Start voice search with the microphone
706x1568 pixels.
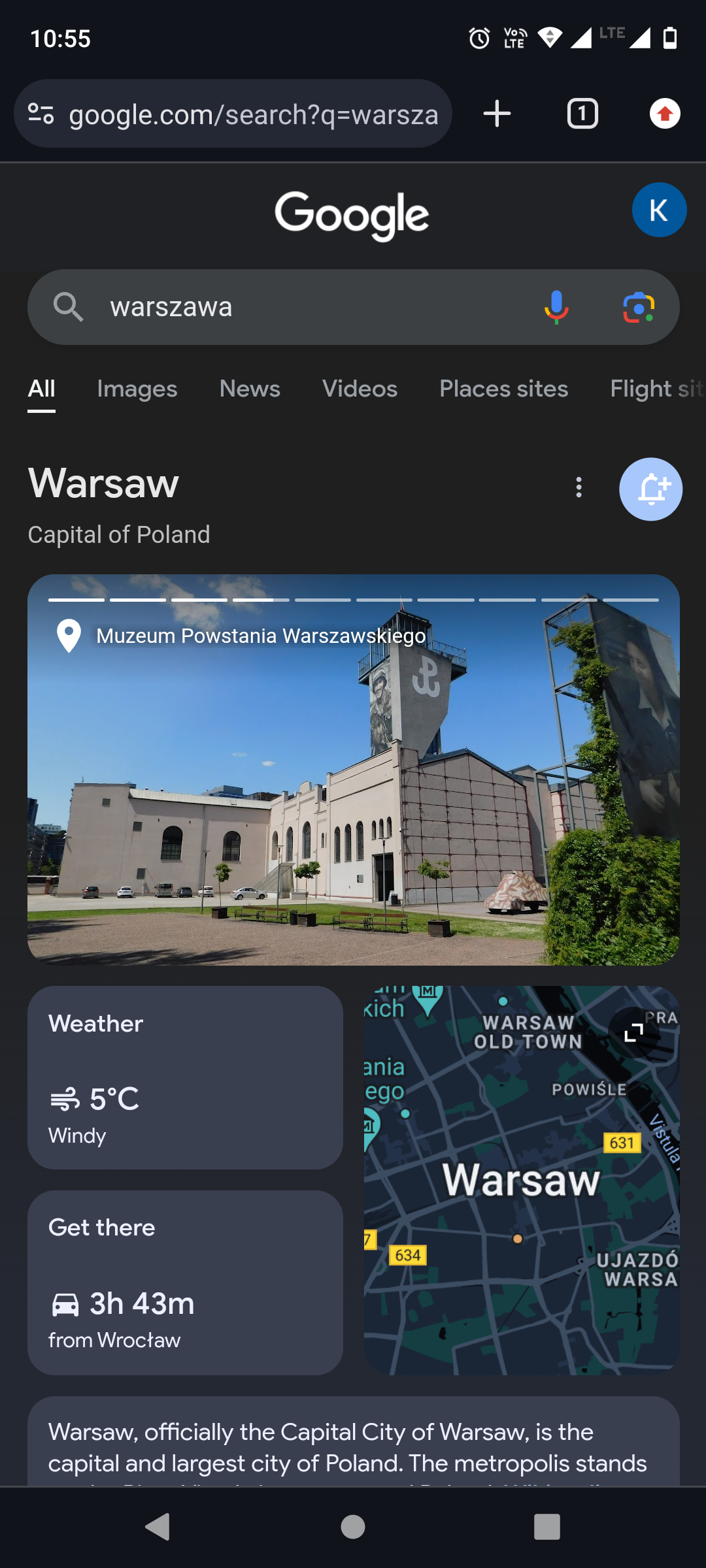(556, 307)
